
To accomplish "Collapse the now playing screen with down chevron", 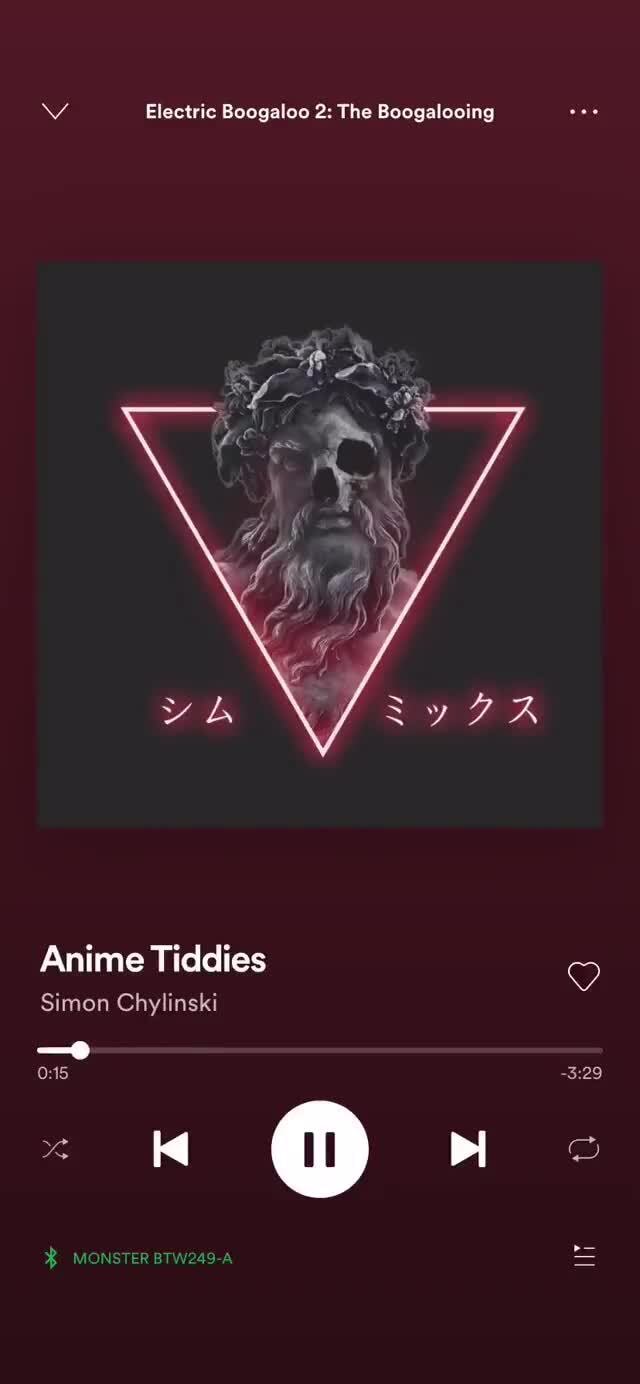I will pyautogui.click(x=55, y=111).
